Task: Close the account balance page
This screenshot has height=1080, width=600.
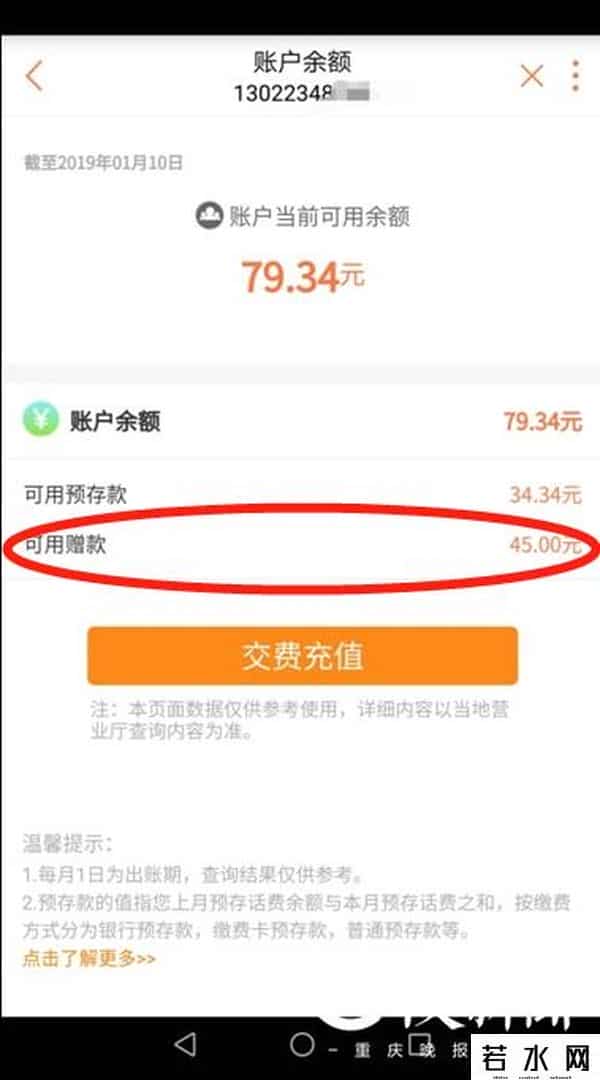Action: point(532,76)
